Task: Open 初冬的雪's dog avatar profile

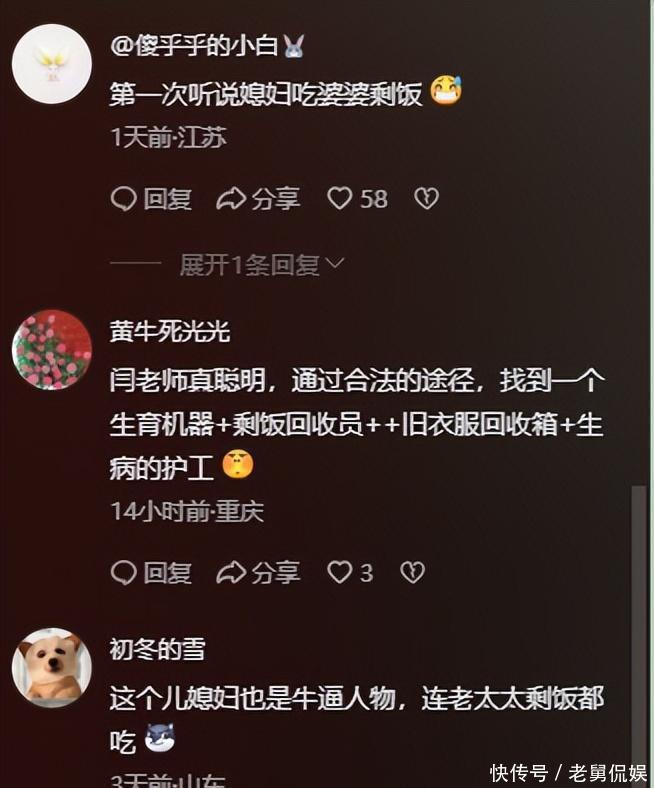Action: [x=52, y=667]
